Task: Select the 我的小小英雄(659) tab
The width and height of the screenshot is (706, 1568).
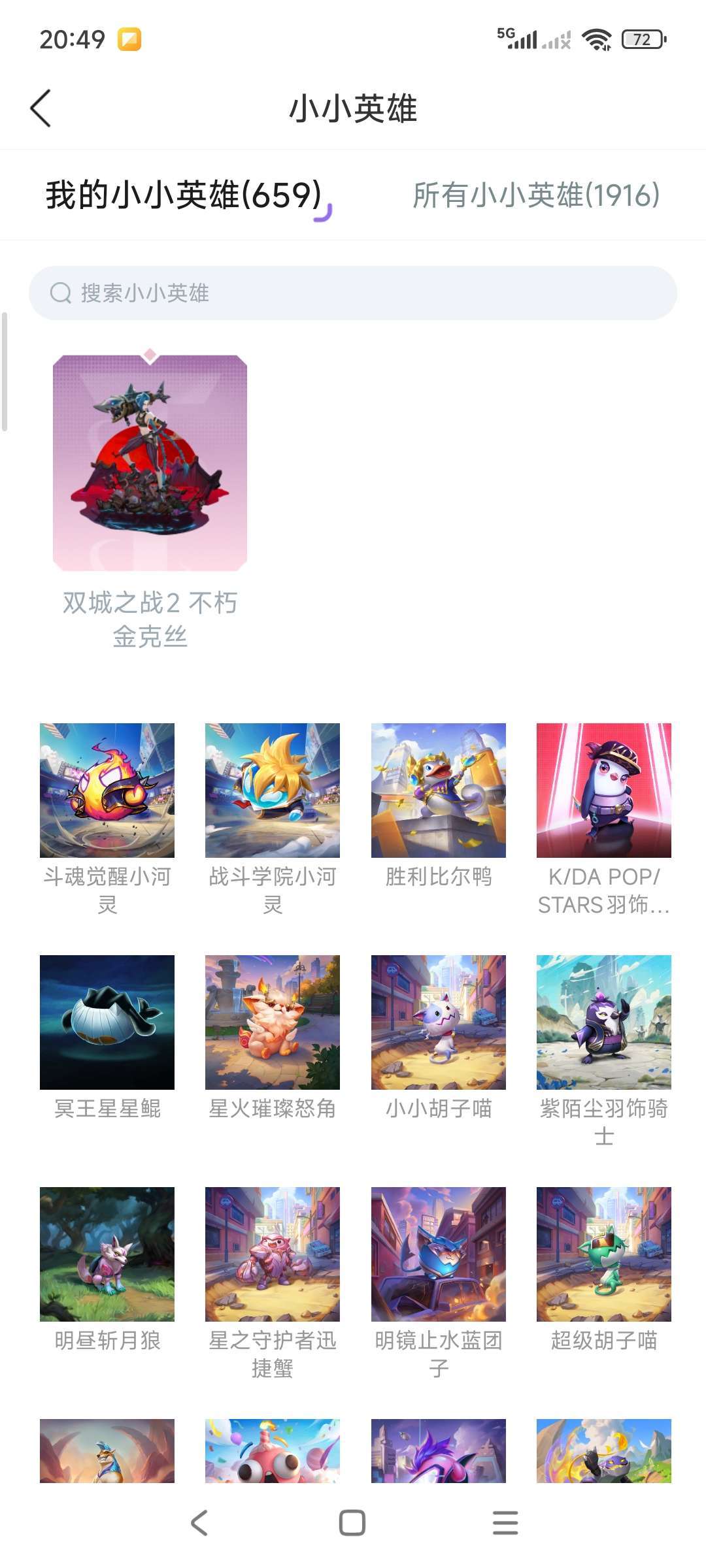Action: pyautogui.click(x=180, y=194)
